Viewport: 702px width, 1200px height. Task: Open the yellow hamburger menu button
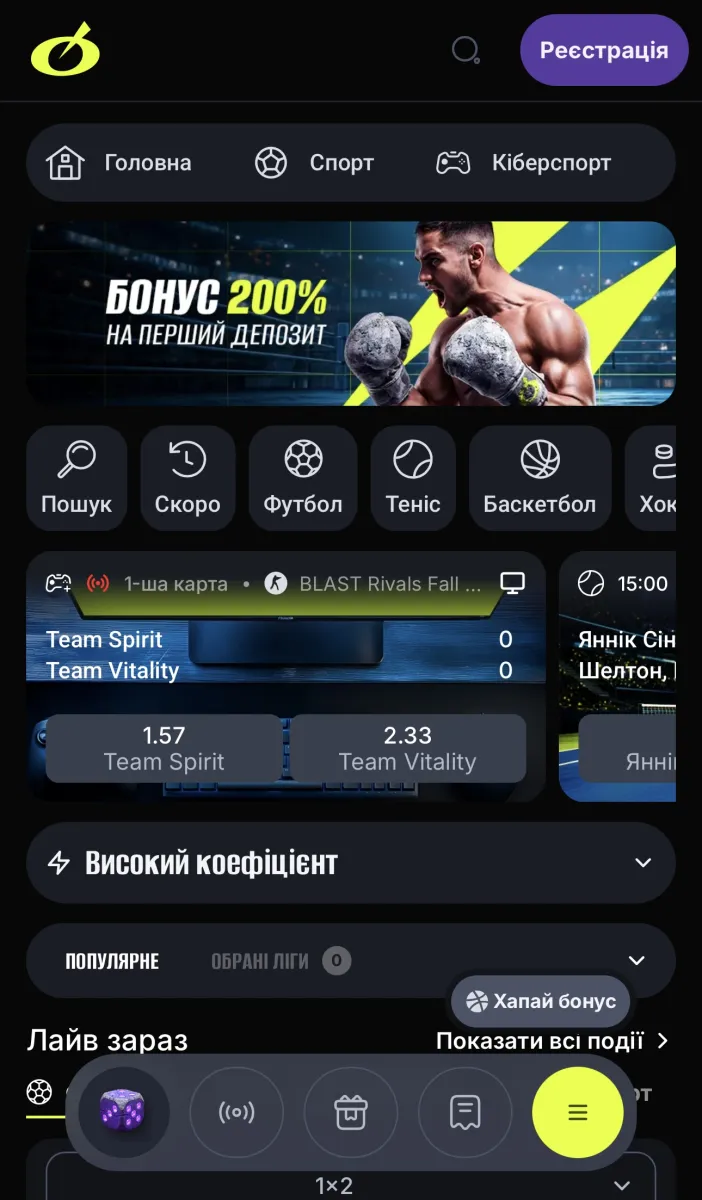(578, 1112)
